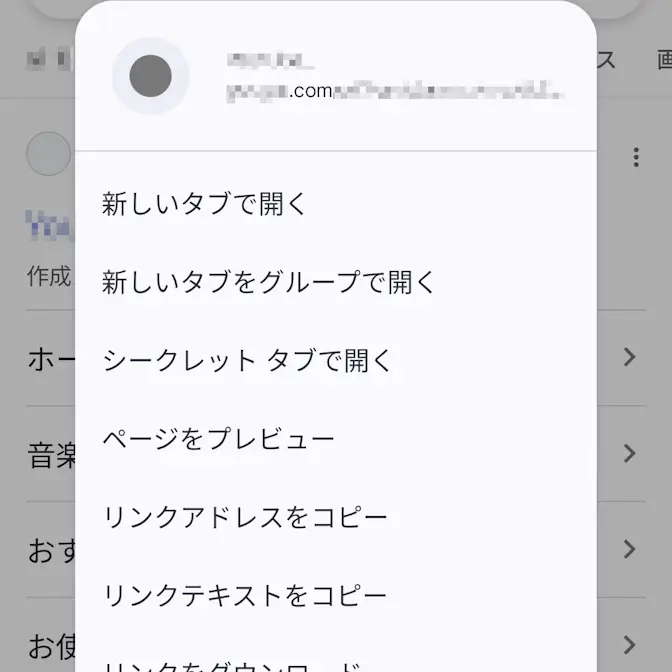Select リンクアドレスをコピー
The width and height of the screenshot is (672, 672).
click(245, 518)
